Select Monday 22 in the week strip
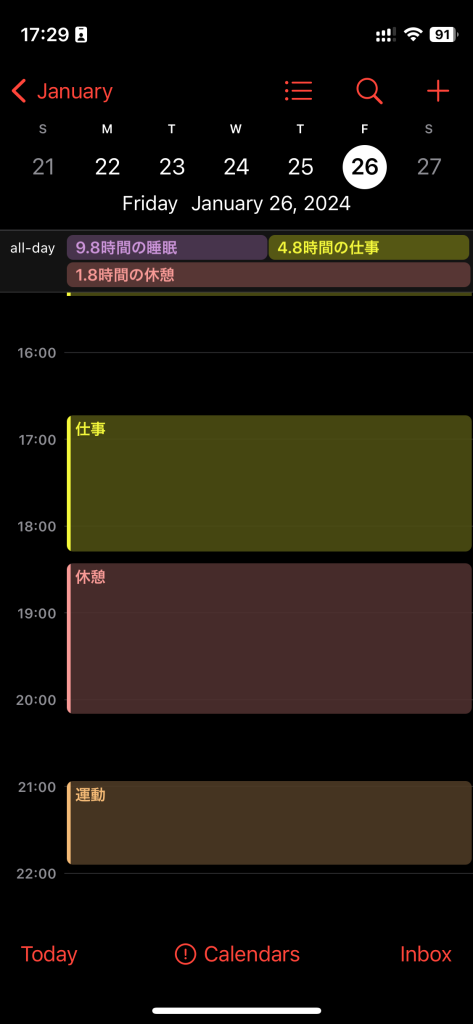Image resolution: width=473 pixels, height=1024 pixels. point(107,167)
